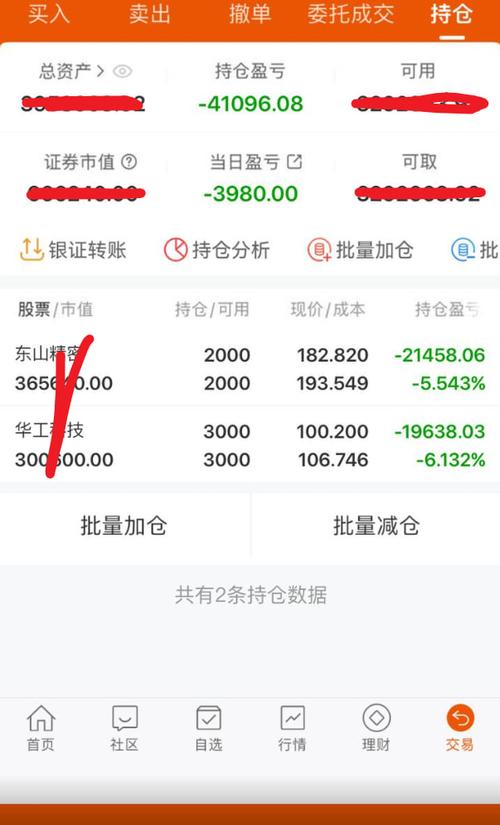The width and height of the screenshot is (500, 825).
Task: Open 持仓分析
Action: 217,250
